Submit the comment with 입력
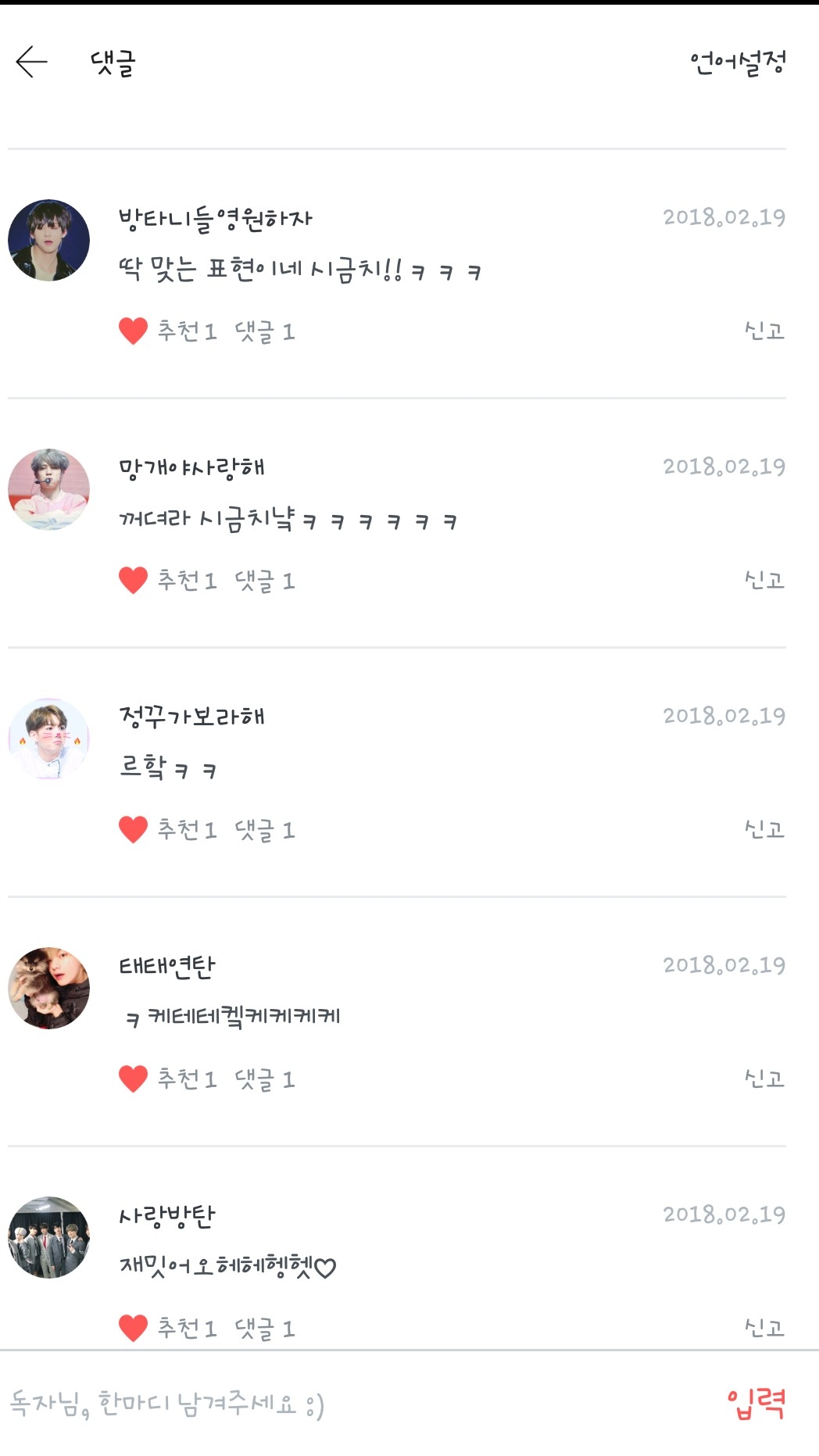This screenshot has width=819, height=1456. tap(756, 1404)
